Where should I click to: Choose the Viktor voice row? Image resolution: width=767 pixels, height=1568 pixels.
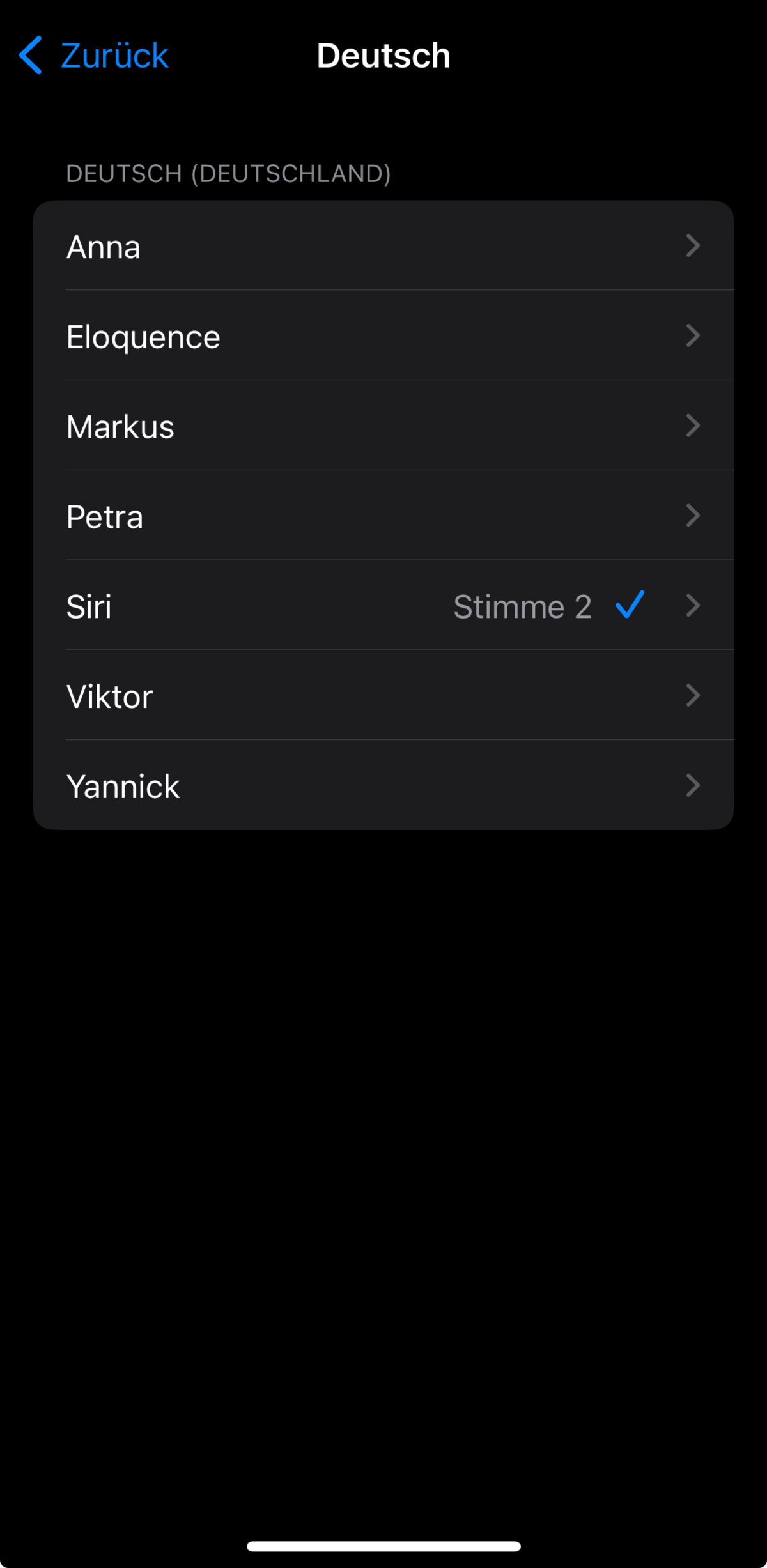[x=383, y=695]
